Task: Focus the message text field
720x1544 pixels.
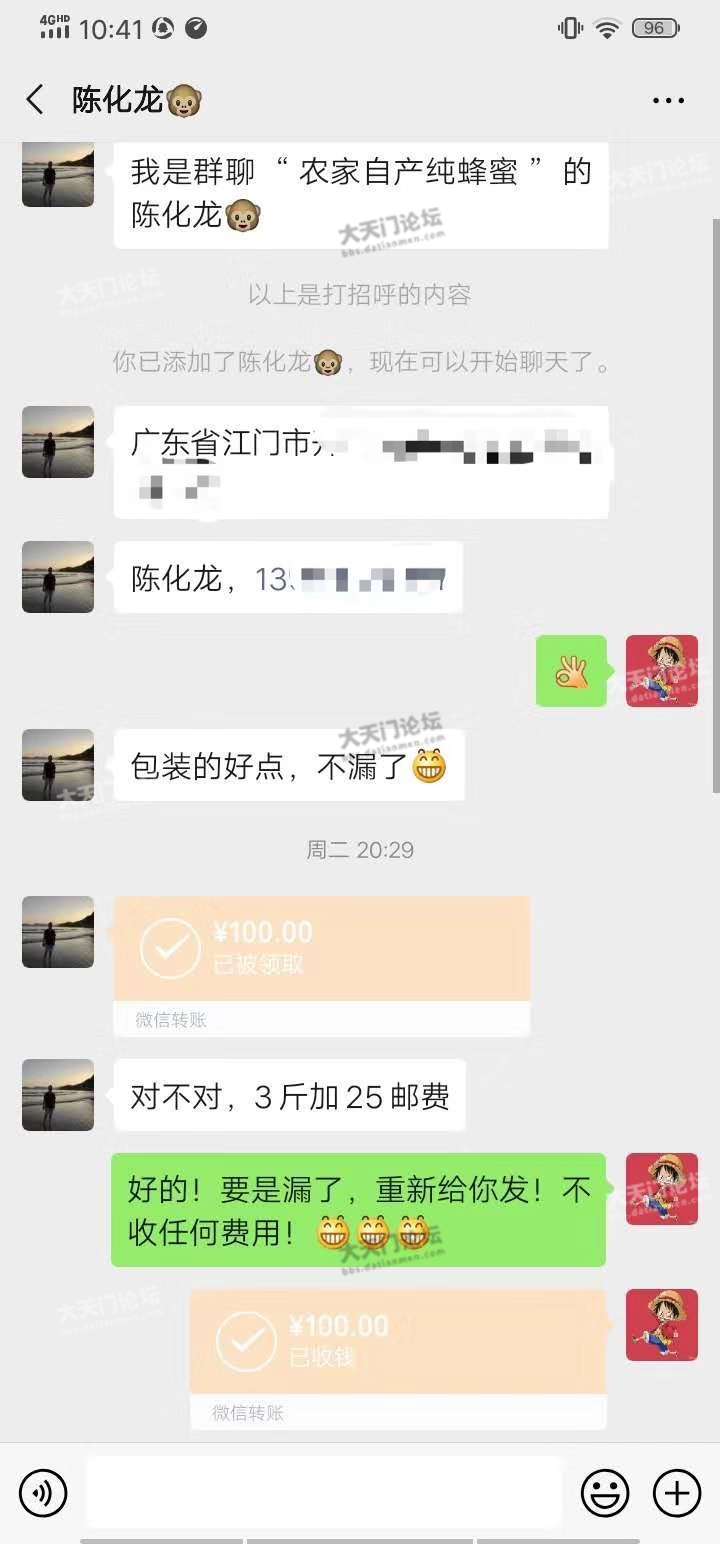Action: (x=323, y=1493)
